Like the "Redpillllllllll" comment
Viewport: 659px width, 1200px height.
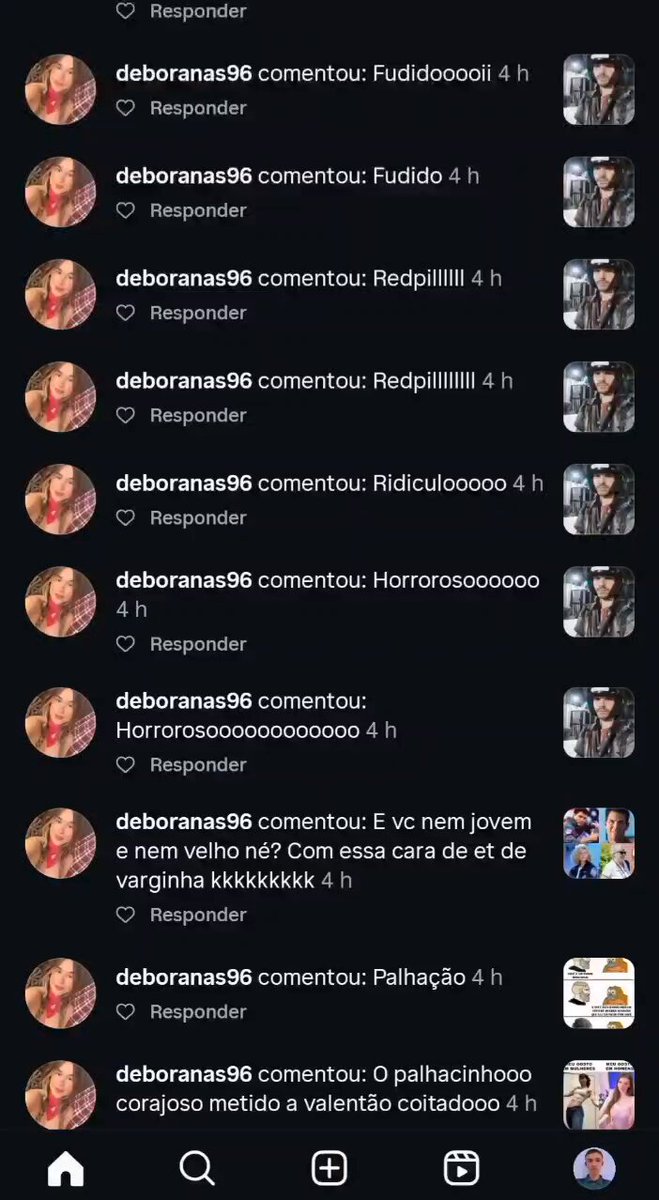[x=125, y=415]
